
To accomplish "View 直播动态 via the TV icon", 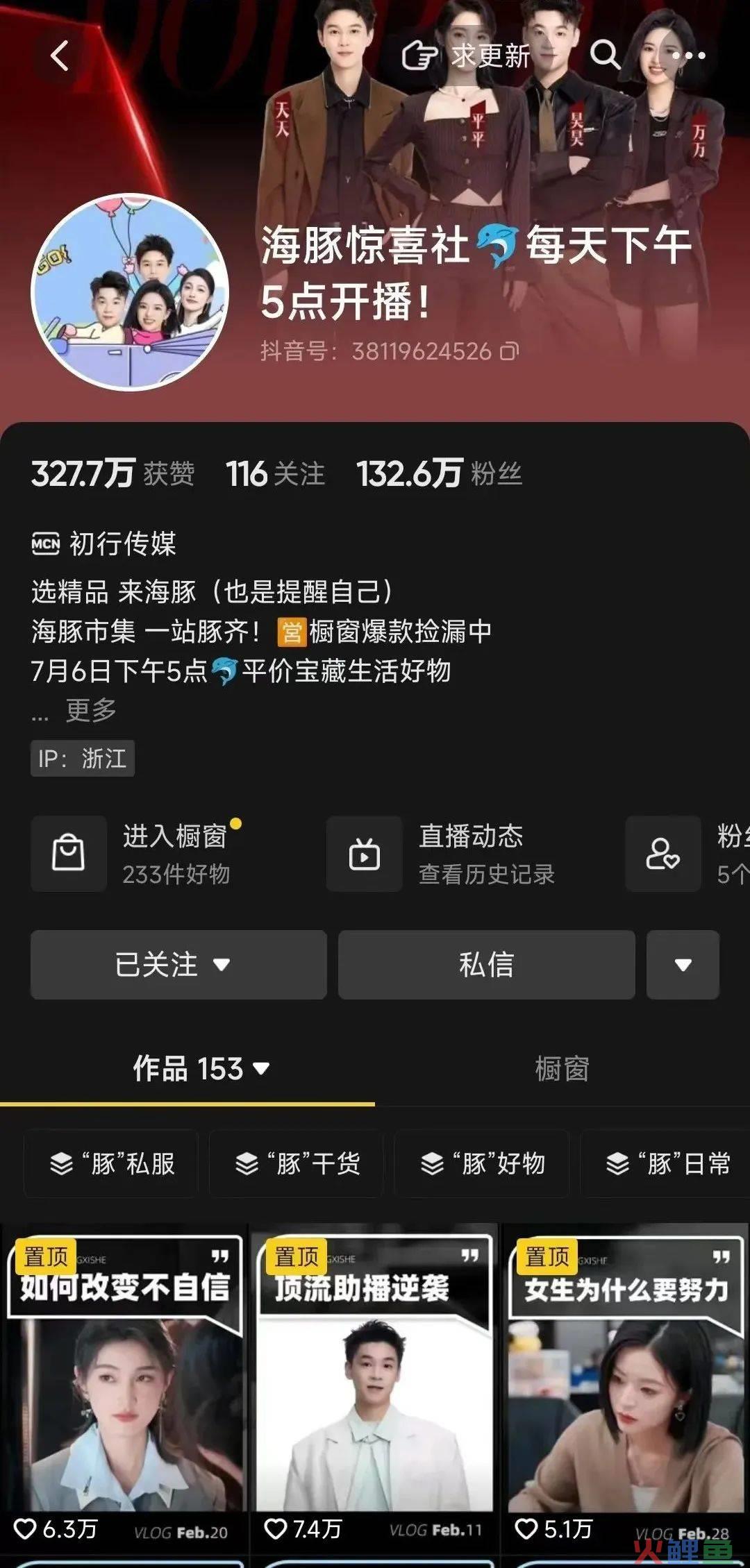I will [x=364, y=854].
